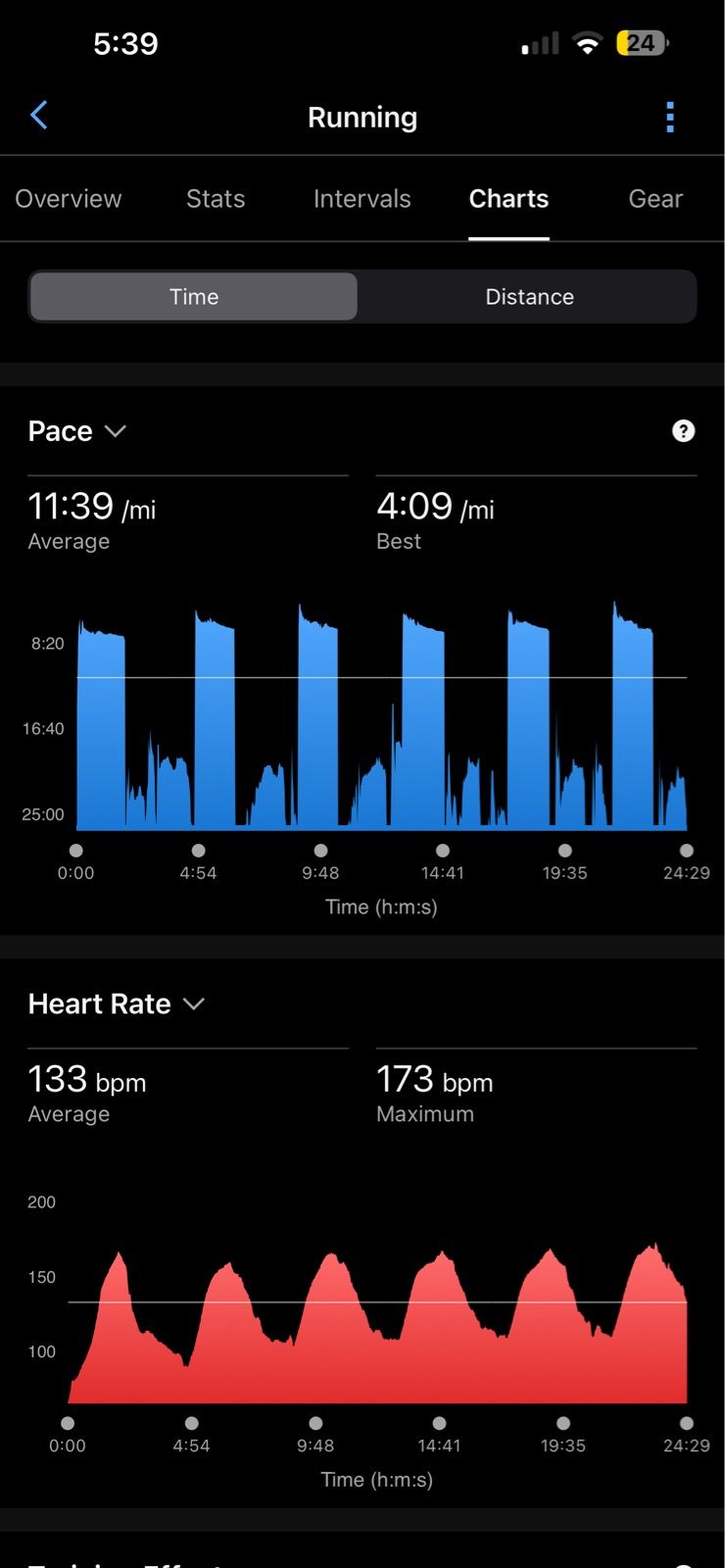Expand the Pace chart dropdown

click(77, 431)
